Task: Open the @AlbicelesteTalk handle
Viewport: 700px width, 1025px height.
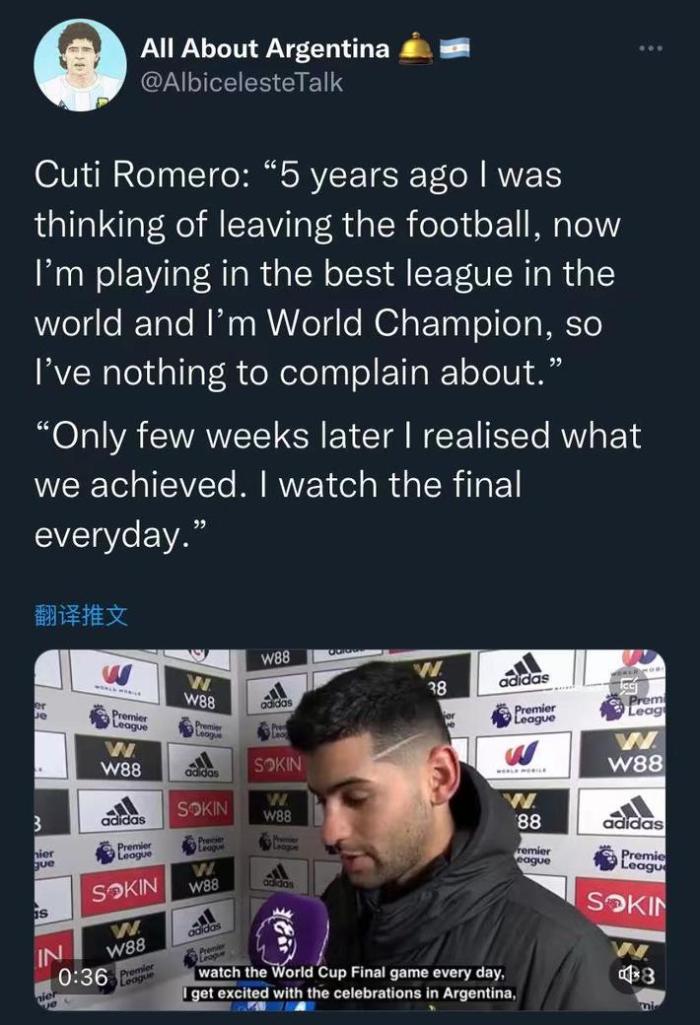Action: 241,83
